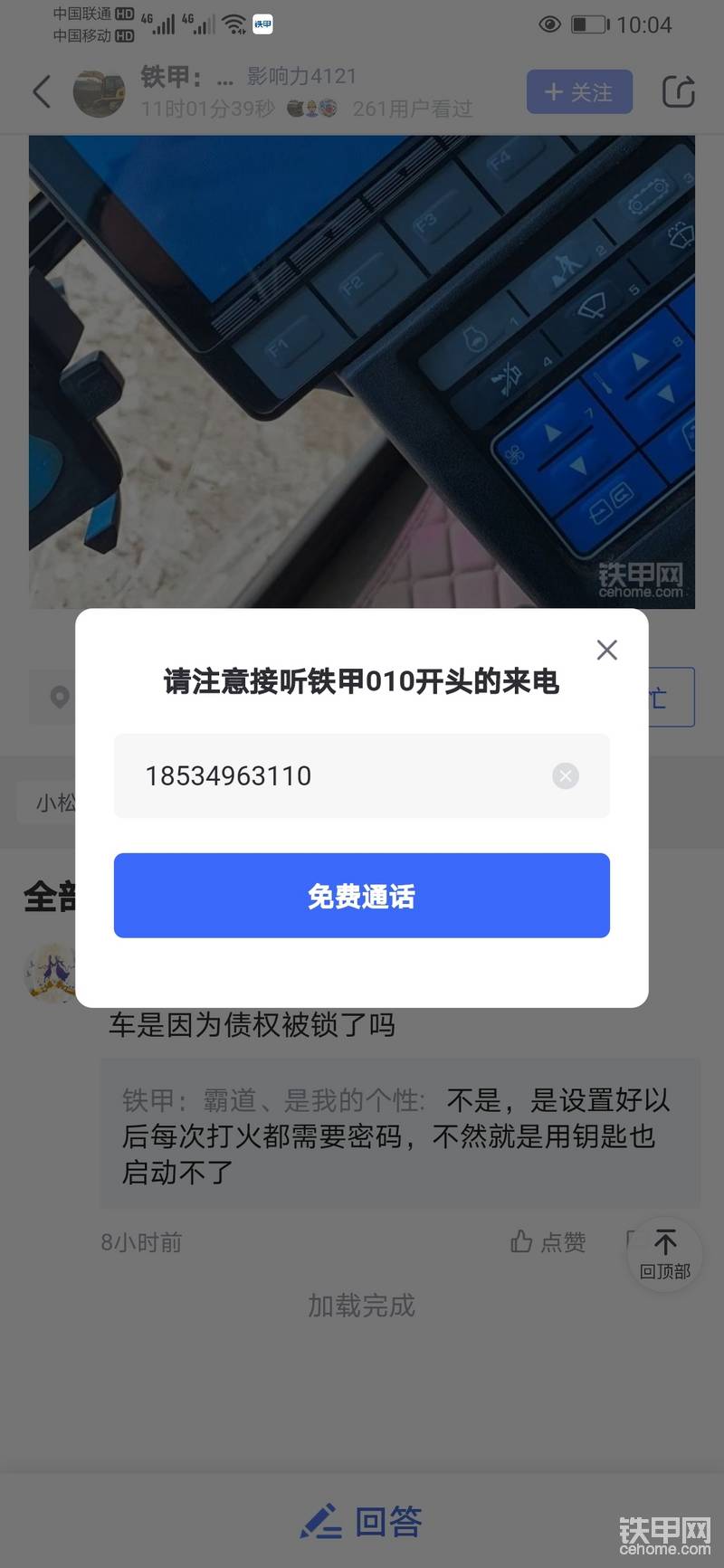Open the author's avatar profile

(98, 92)
